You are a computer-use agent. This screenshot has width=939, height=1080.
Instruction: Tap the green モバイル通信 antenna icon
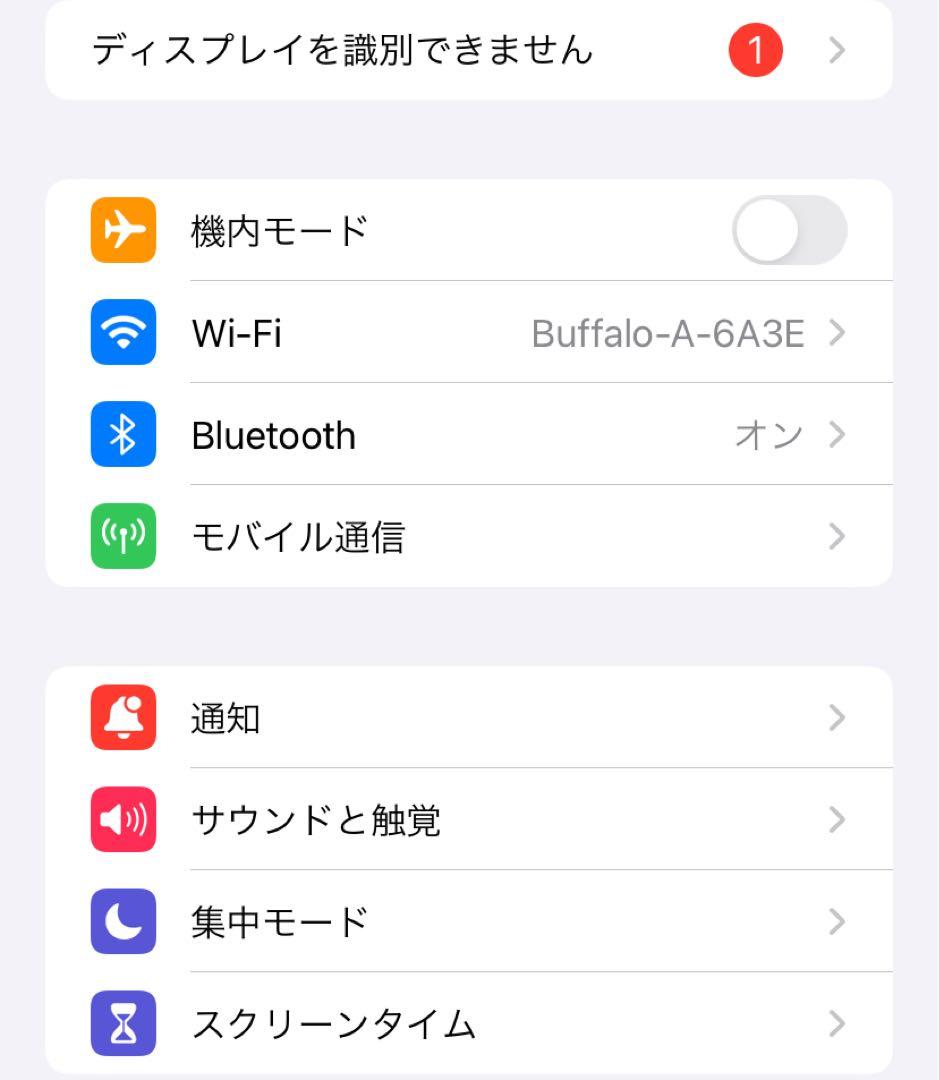122,536
